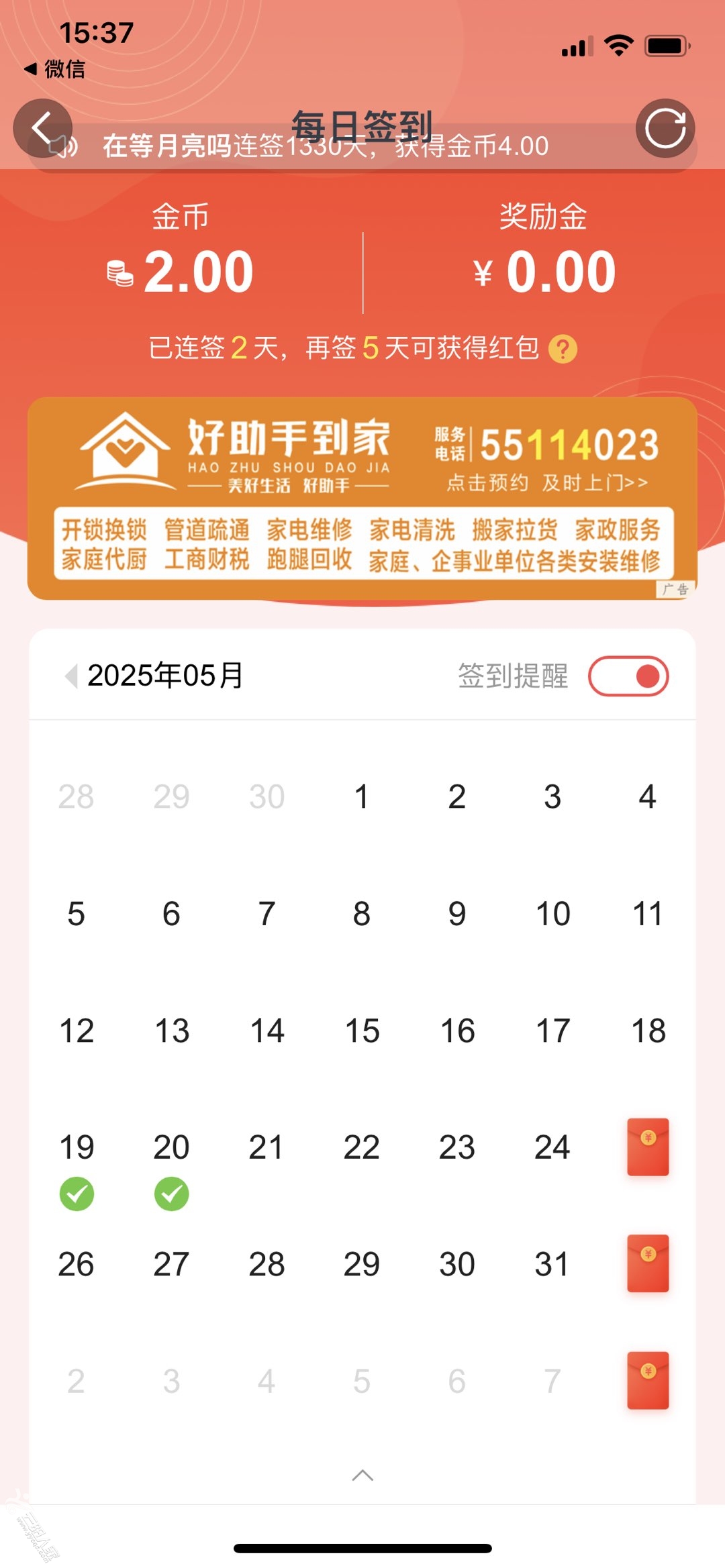Select May 21 on the calendar
Screen dimensions: 725x1568
pyautogui.click(x=267, y=1147)
